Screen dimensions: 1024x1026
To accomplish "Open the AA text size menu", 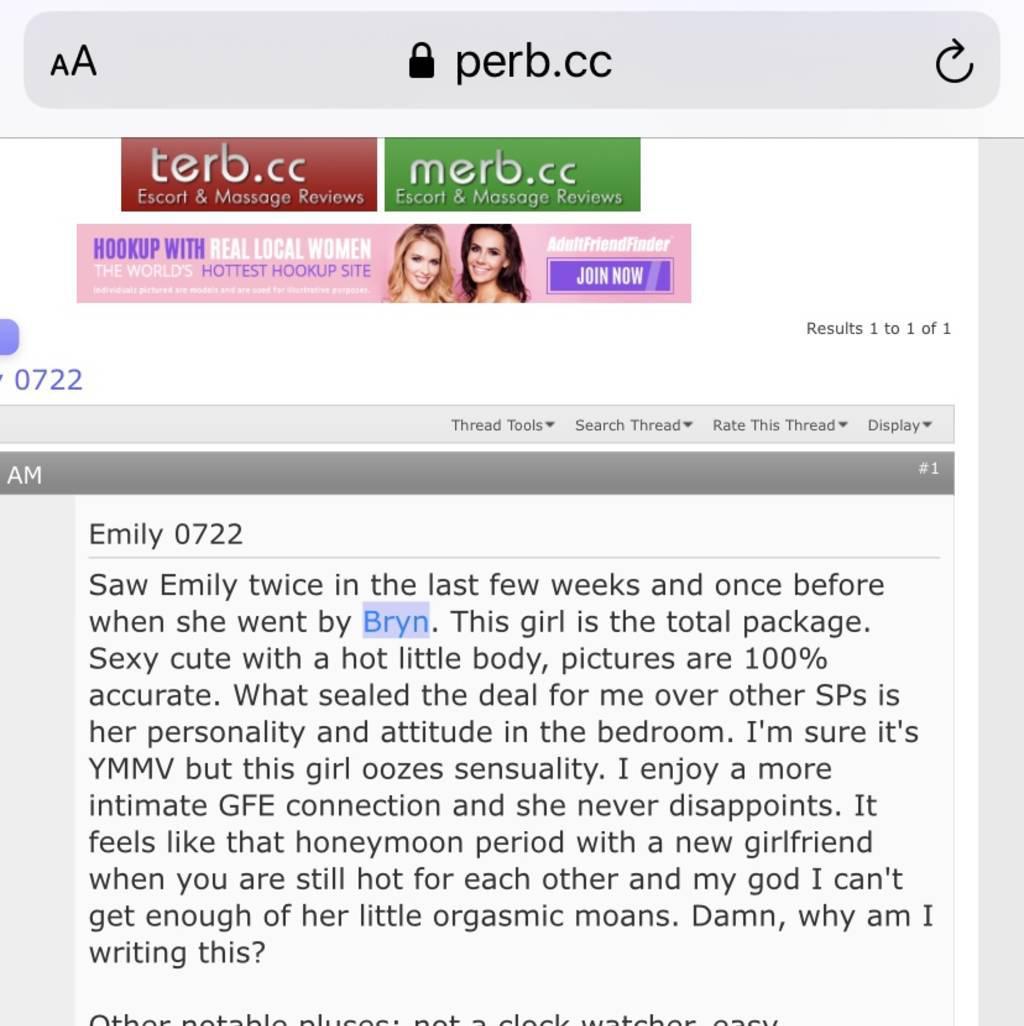I will (73, 62).
